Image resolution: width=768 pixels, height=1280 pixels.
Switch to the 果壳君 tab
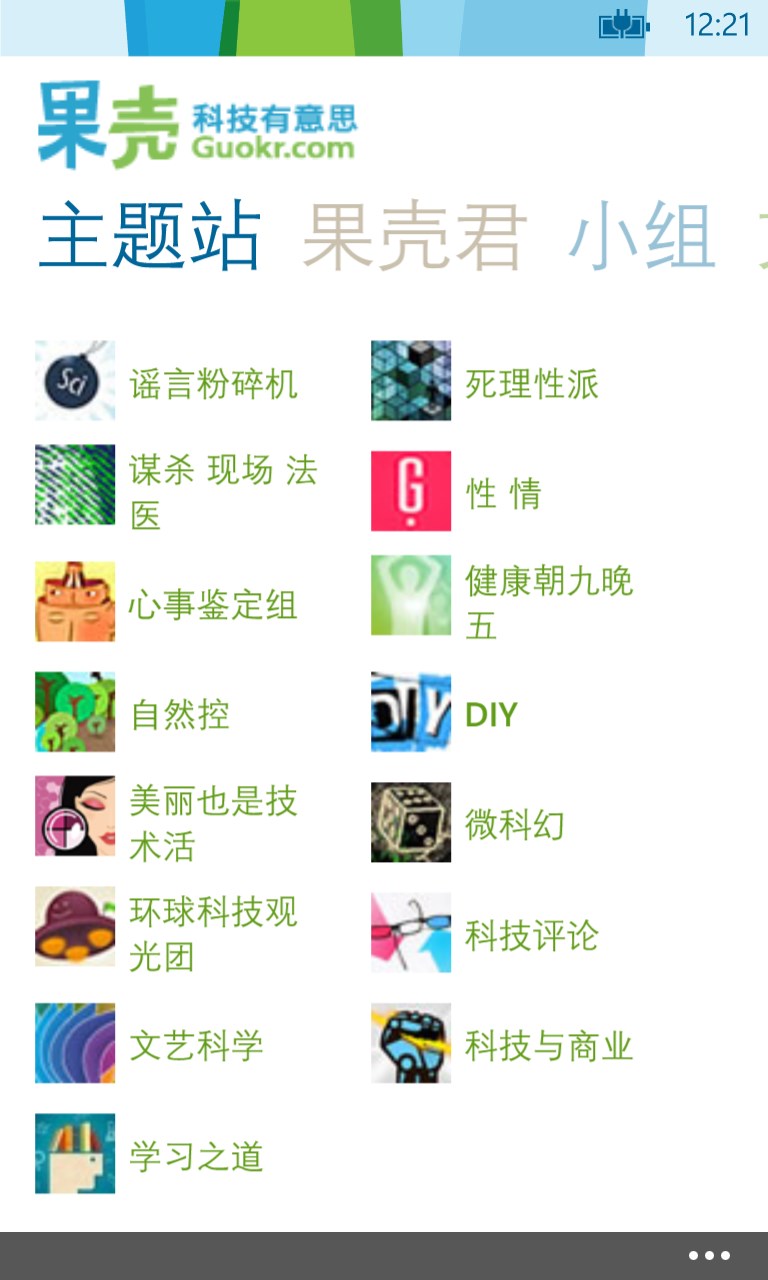[x=414, y=238]
